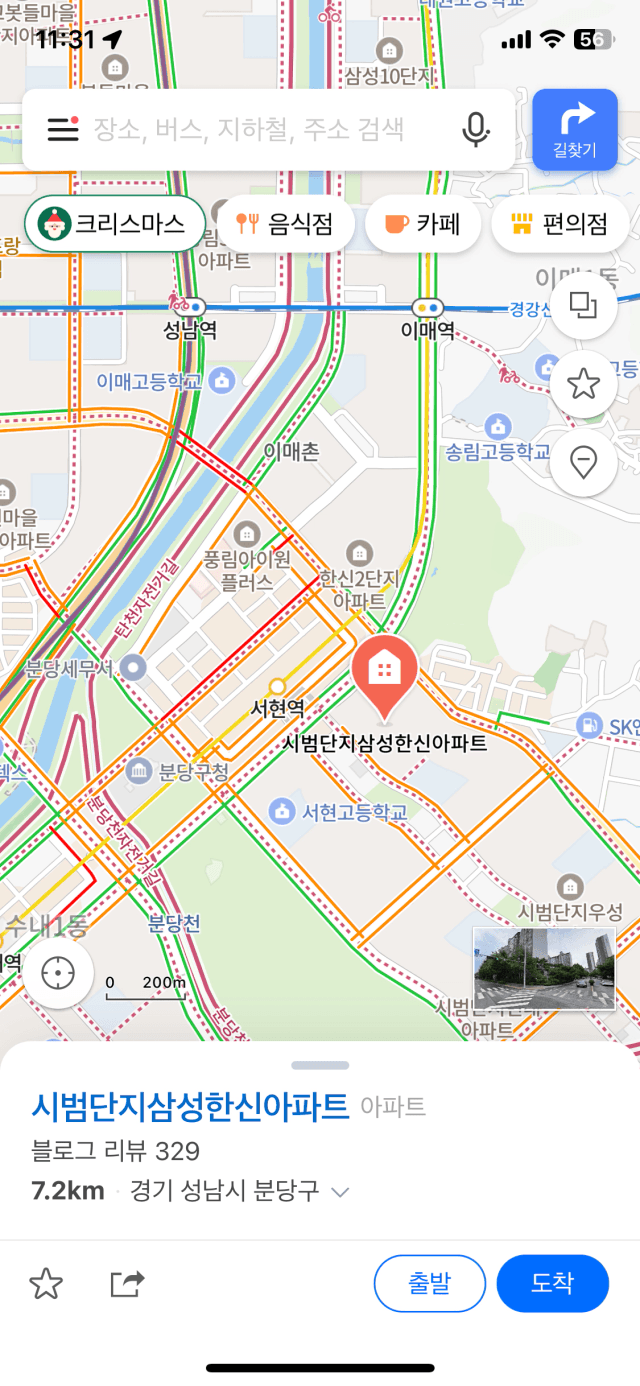
Task: Filter map by 편의점 chip
Action: (560, 223)
